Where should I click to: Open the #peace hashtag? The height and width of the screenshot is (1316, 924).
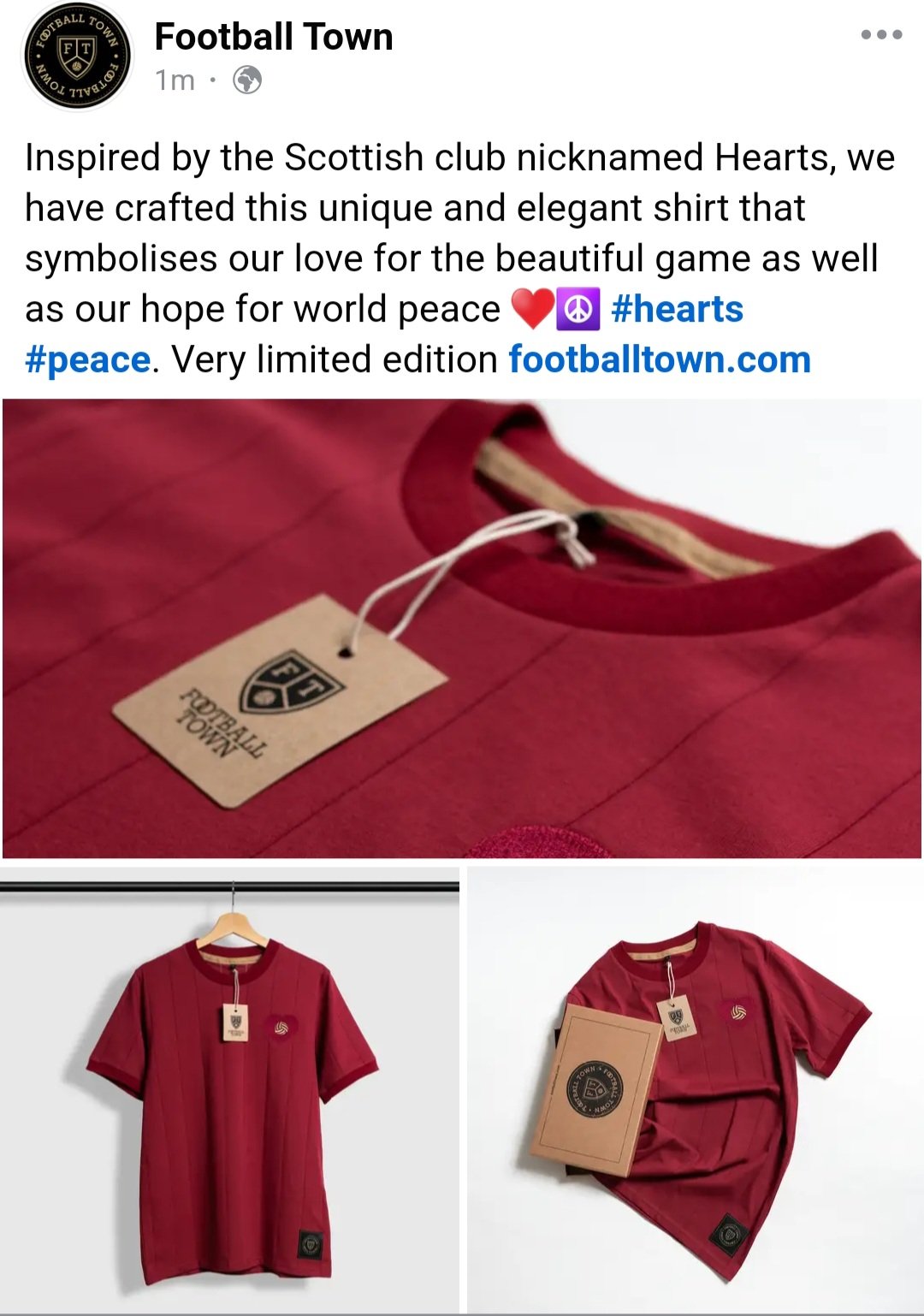[88, 360]
